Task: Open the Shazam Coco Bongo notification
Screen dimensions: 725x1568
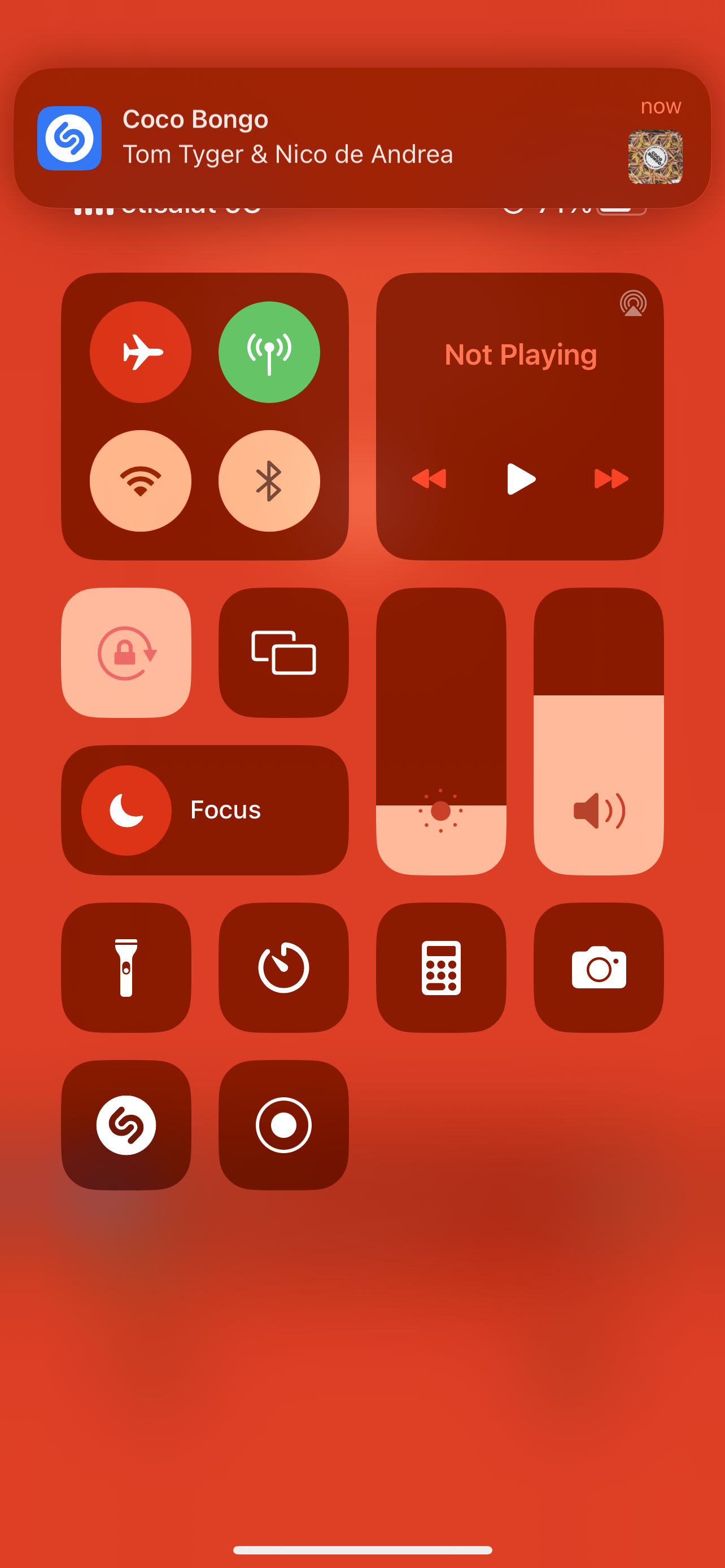Action: (362, 138)
